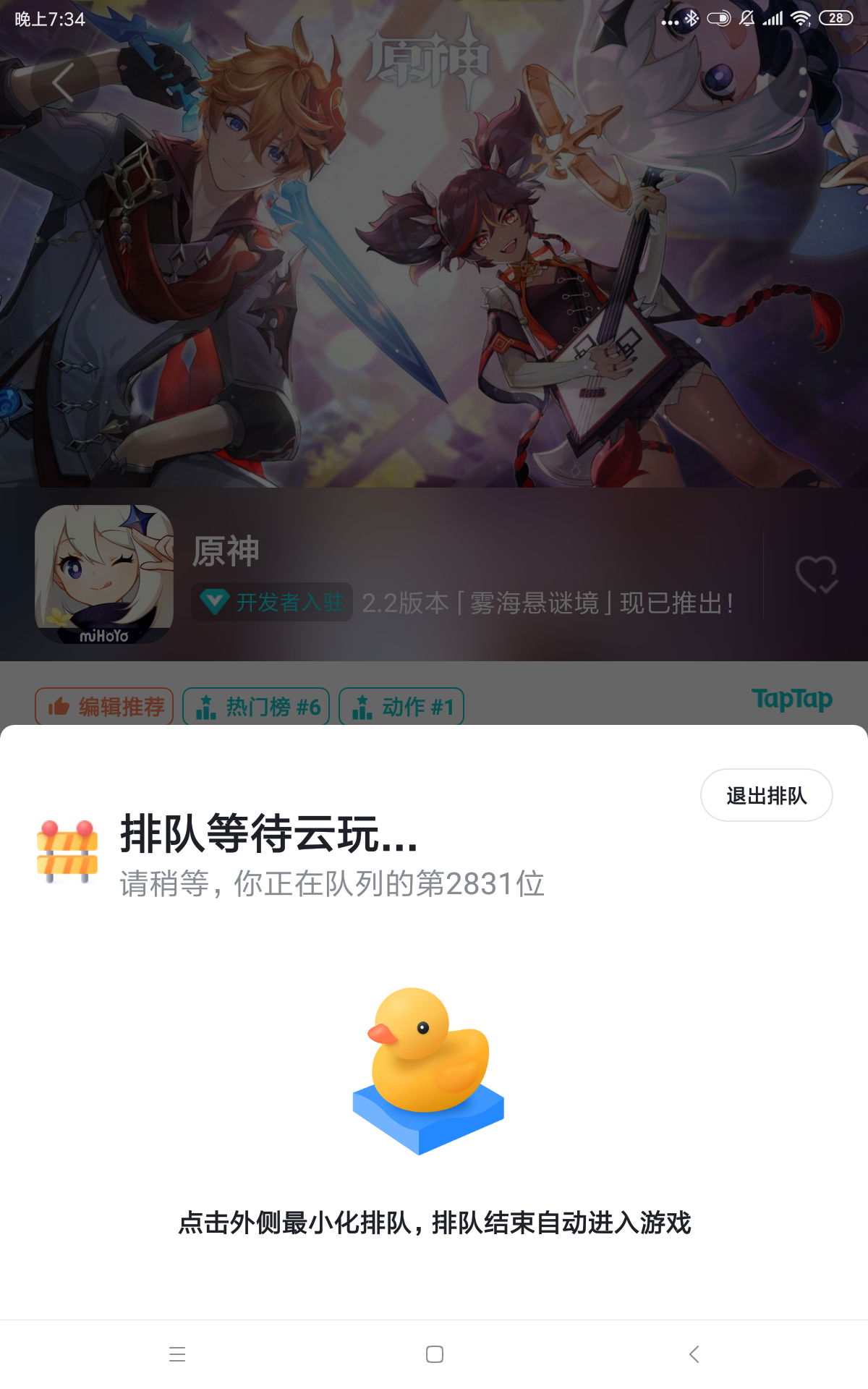Tap the TapTap logo
Viewport: 868px width, 1389px height.
[793, 700]
